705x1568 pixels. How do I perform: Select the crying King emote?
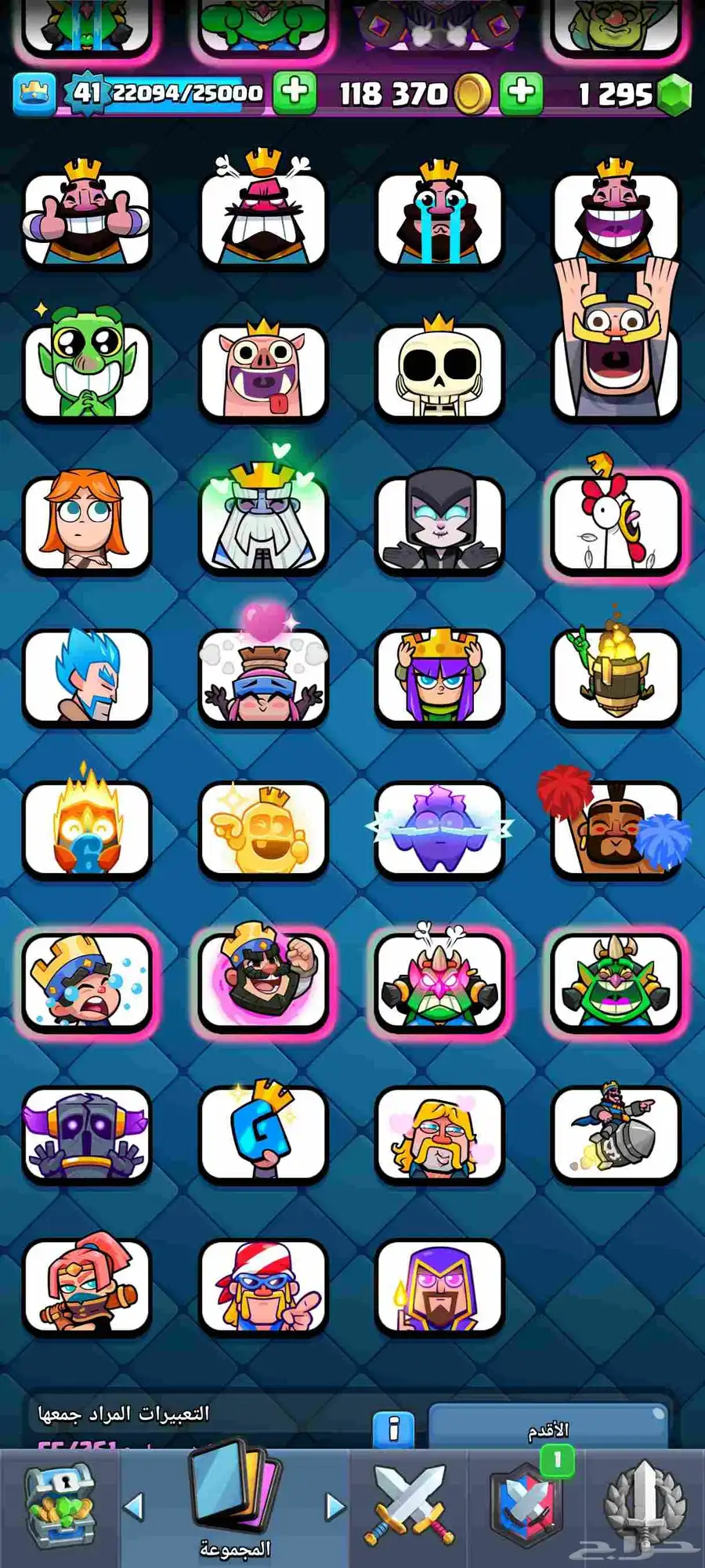pos(439,218)
